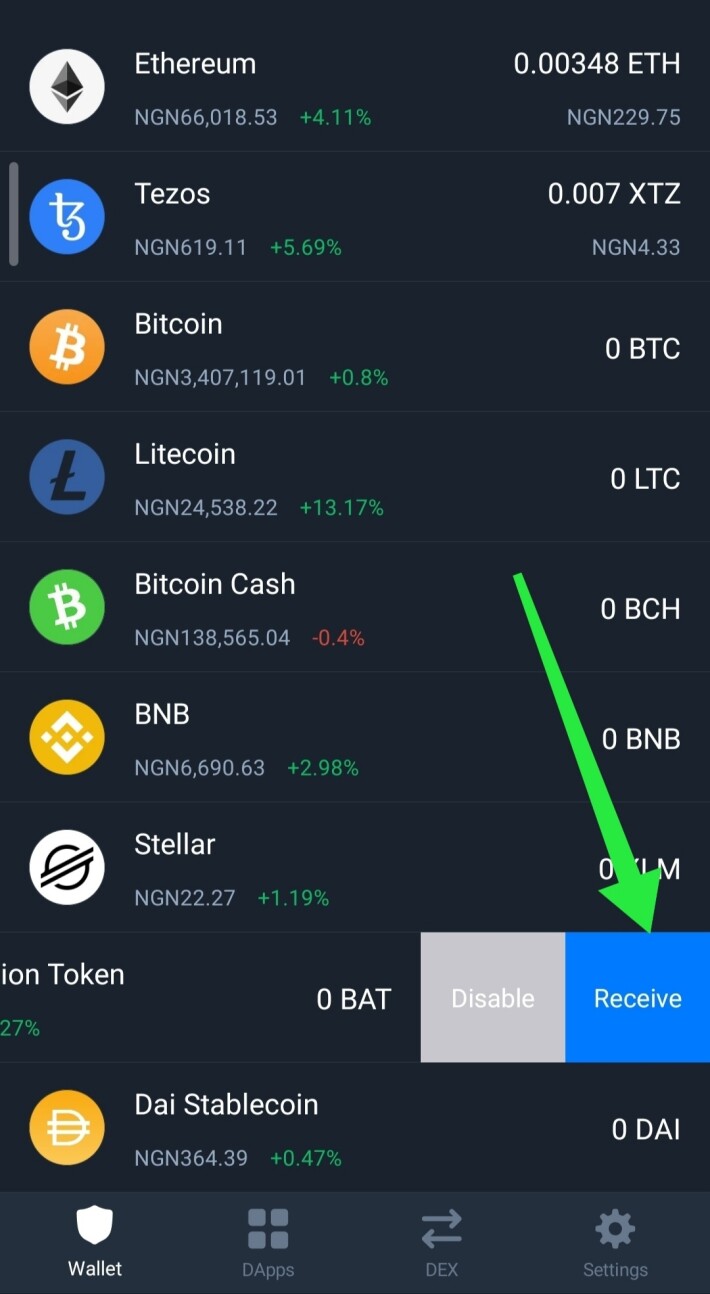The width and height of the screenshot is (710, 1294).
Task: Disable the Basic Attention Token
Action: pos(493,997)
